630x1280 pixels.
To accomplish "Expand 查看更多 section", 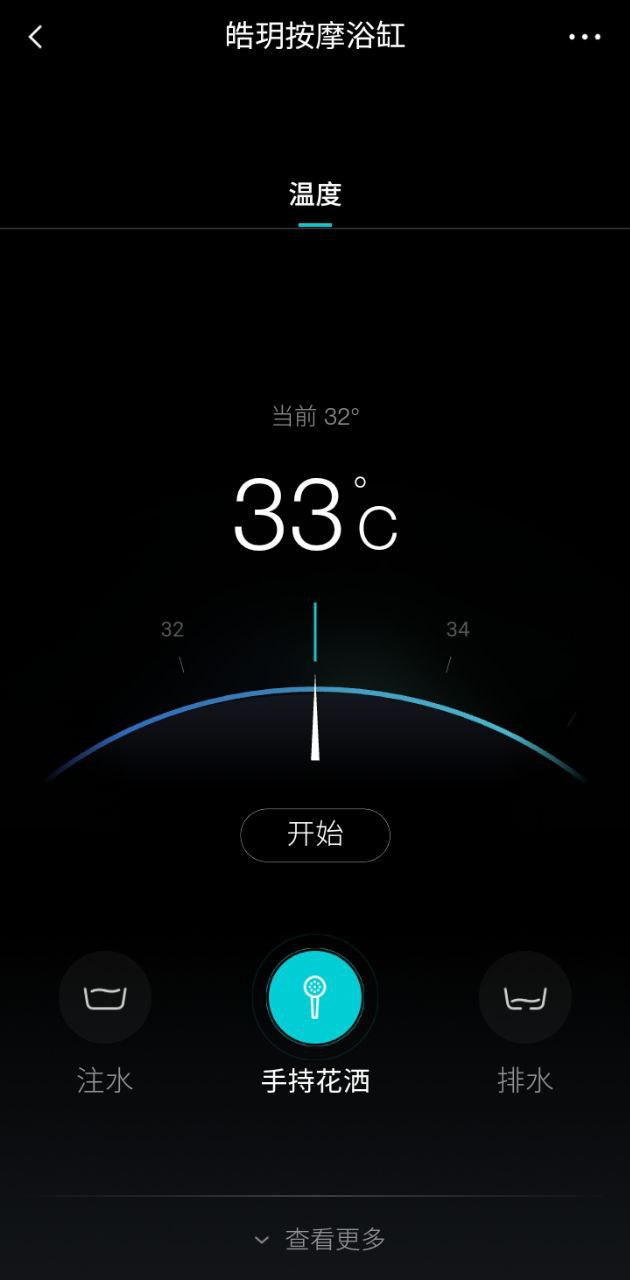I will coord(320,1240).
